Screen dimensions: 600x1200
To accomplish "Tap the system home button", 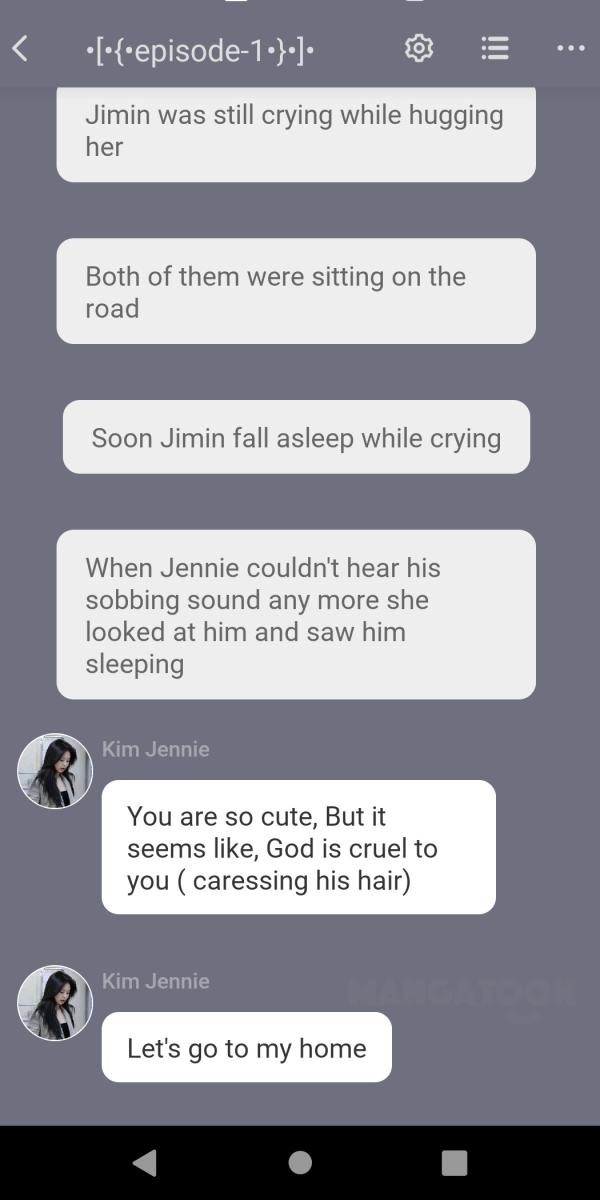I will [x=300, y=1162].
